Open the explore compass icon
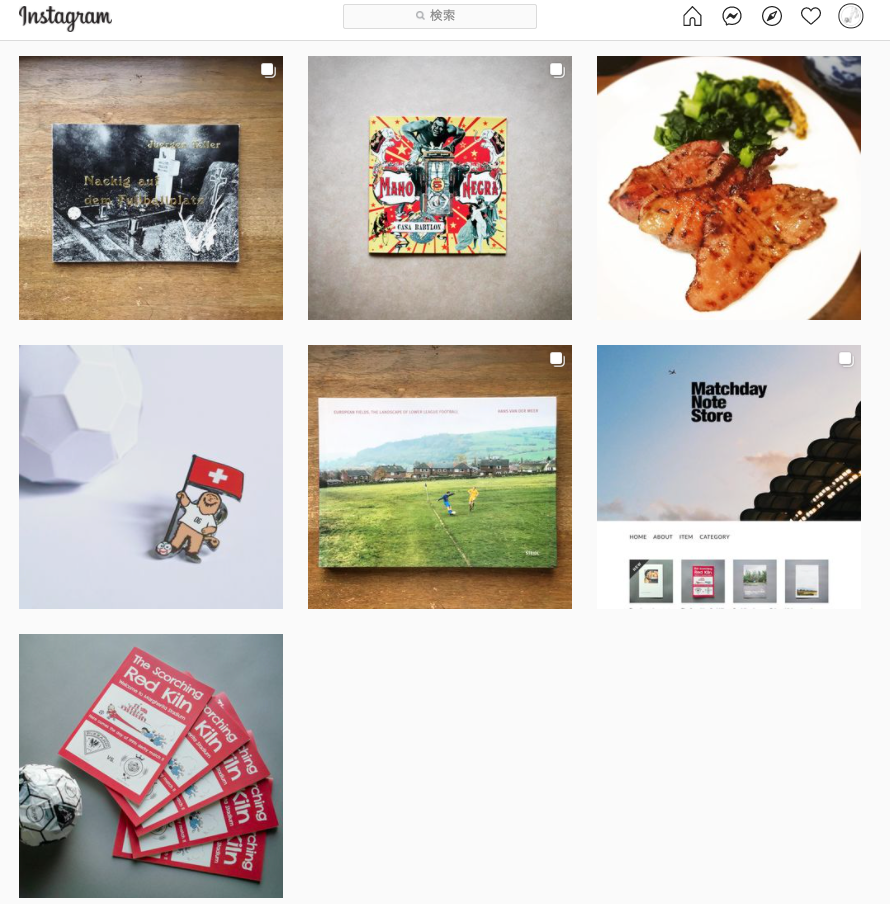Screen dimensions: 890x904 771,16
